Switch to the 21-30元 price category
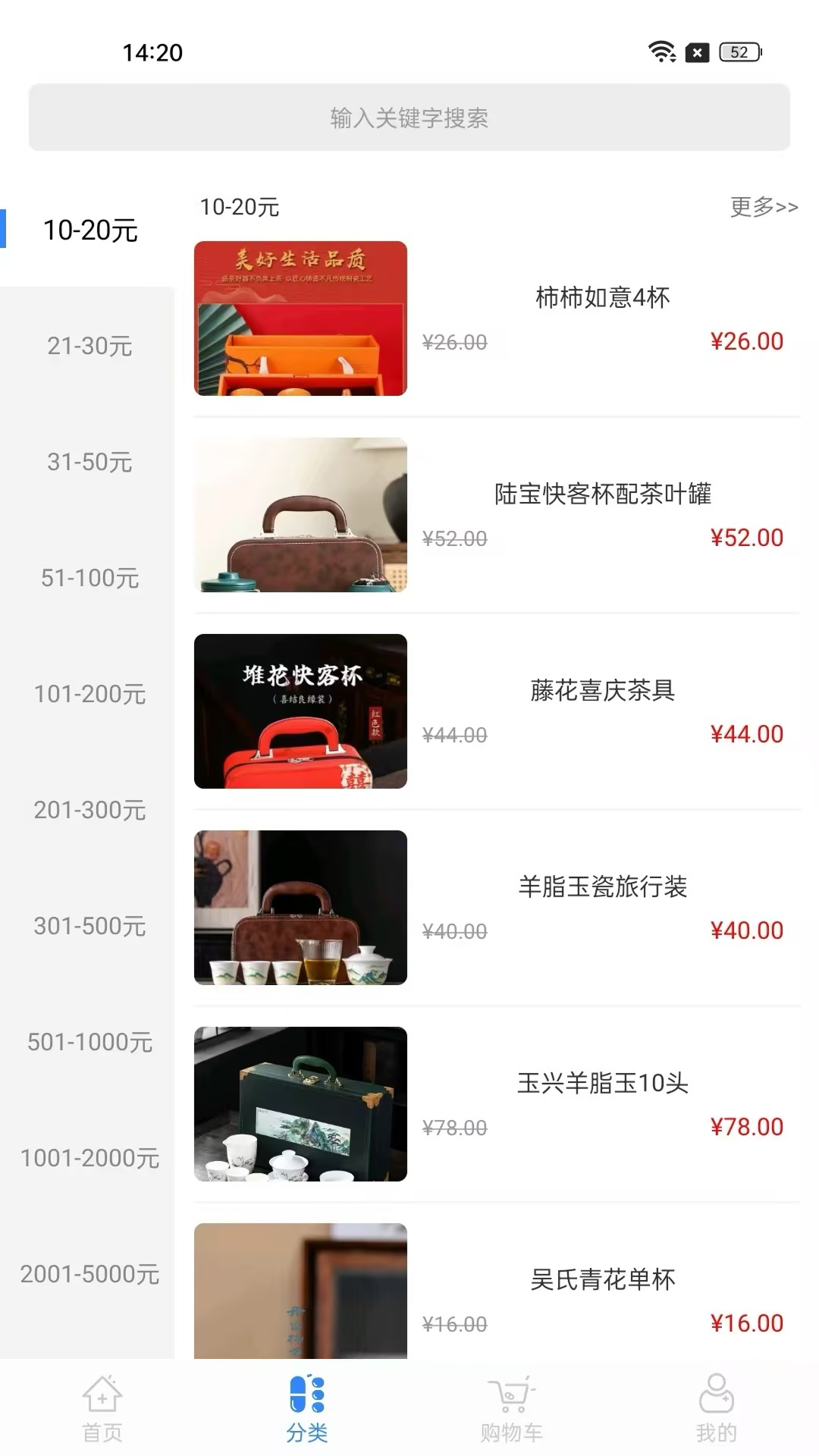819x1456 pixels. coord(89,347)
